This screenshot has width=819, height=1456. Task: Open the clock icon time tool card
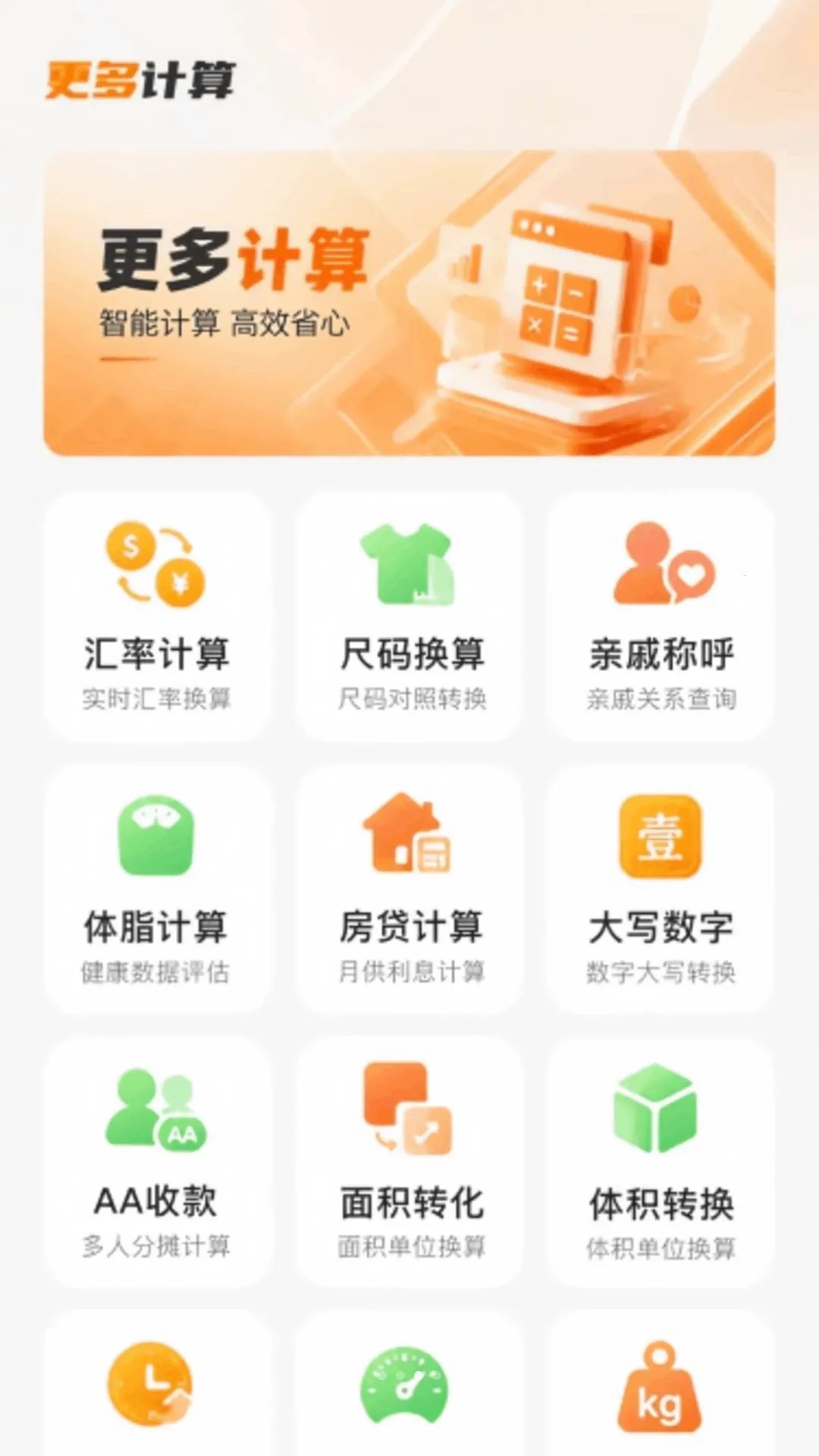[158, 1384]
